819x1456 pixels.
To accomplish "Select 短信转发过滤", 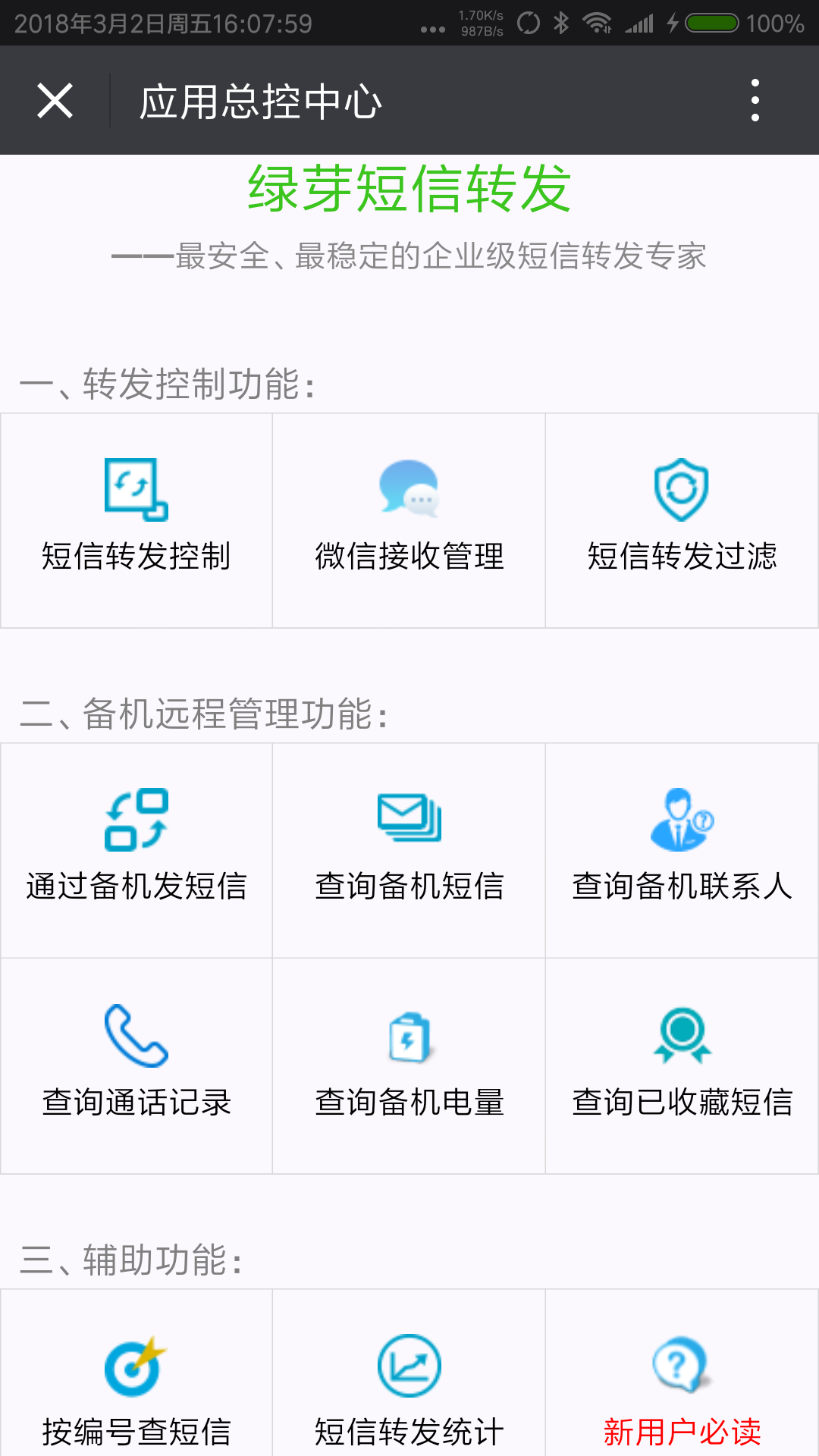I will click(x=682, y=520).
